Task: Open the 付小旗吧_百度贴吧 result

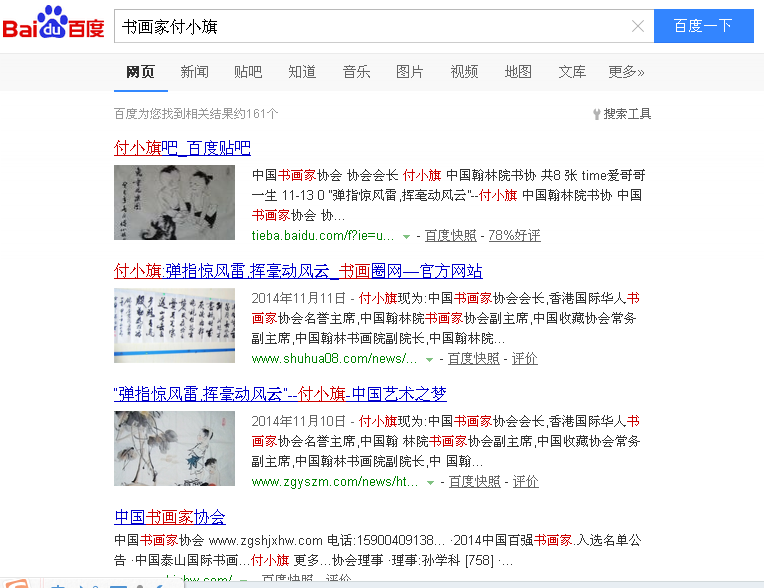Action: [x=182, y=148]
